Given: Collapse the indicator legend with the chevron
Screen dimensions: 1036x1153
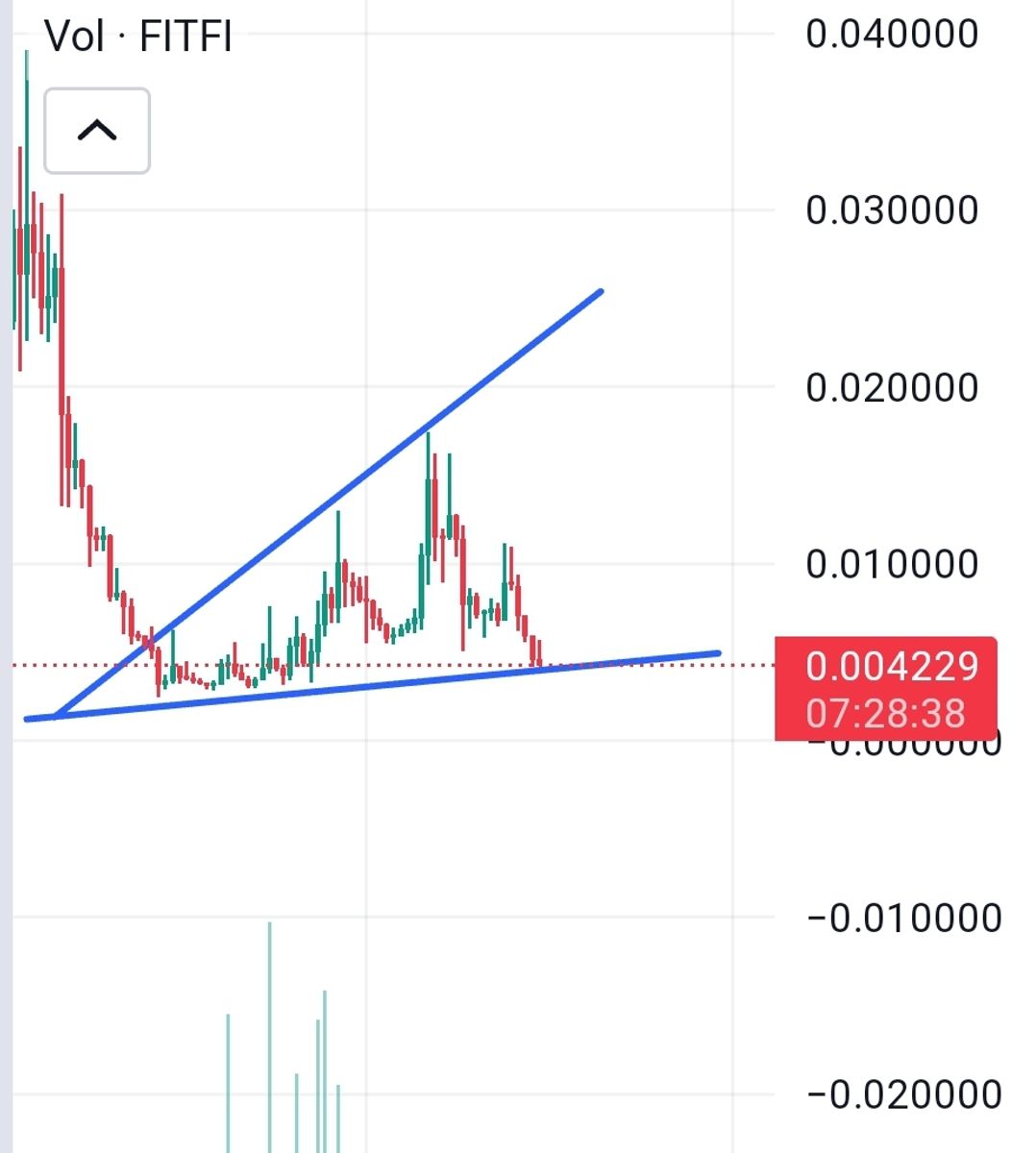Looking at the screenshot, I should (97, 131).
